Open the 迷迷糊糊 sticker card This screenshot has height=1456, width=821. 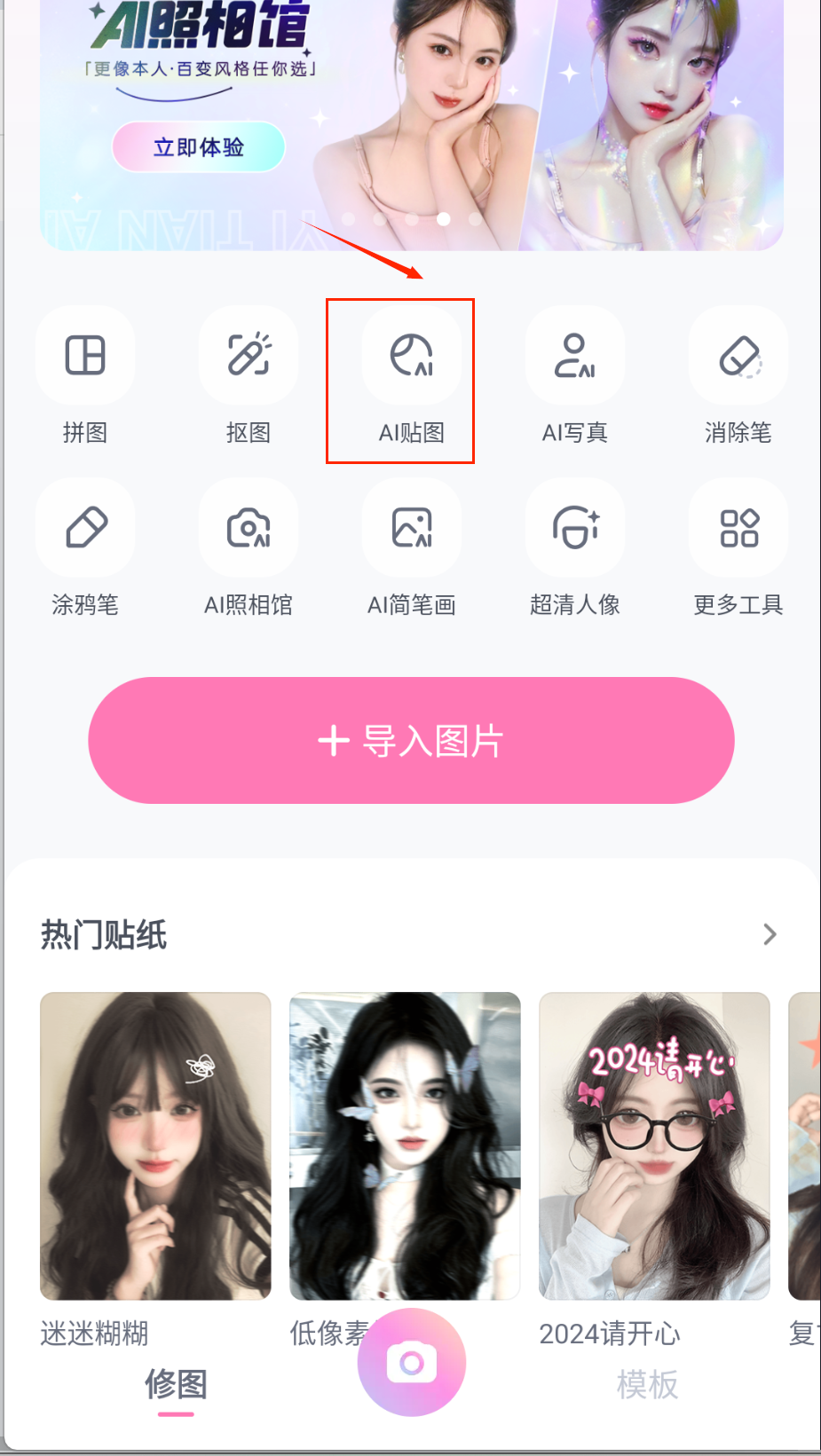(x=155, y=1145)
